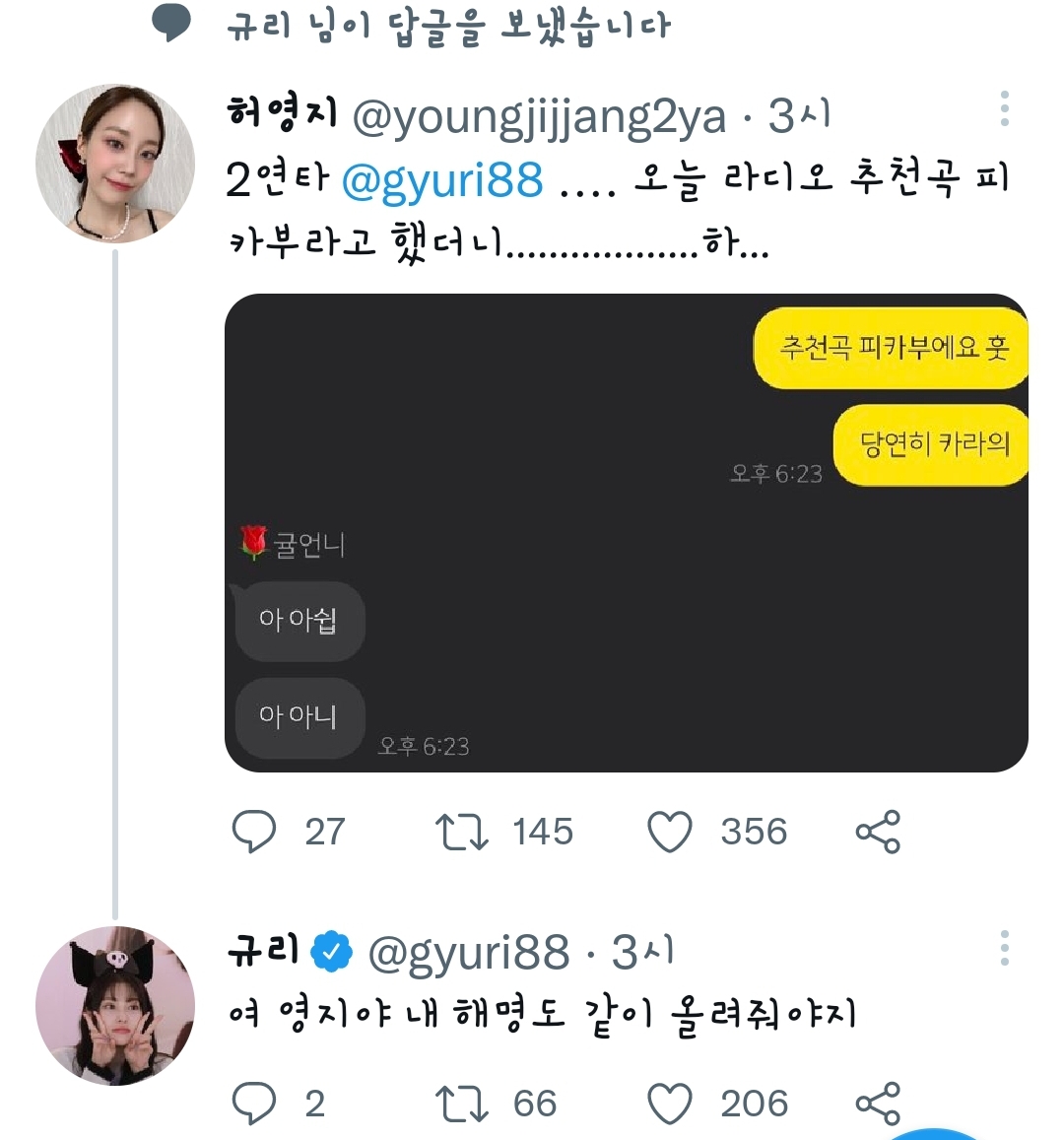Click the blue verified badge next to 규리

330,949
